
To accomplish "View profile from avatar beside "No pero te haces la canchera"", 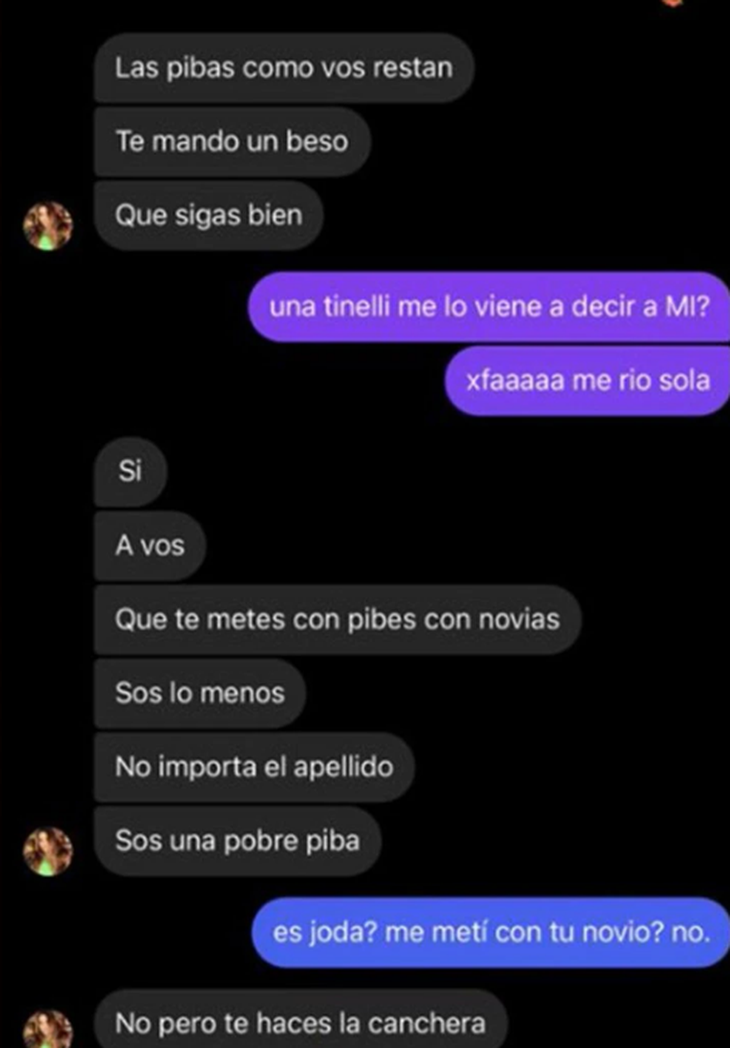I will (47, 1030).
